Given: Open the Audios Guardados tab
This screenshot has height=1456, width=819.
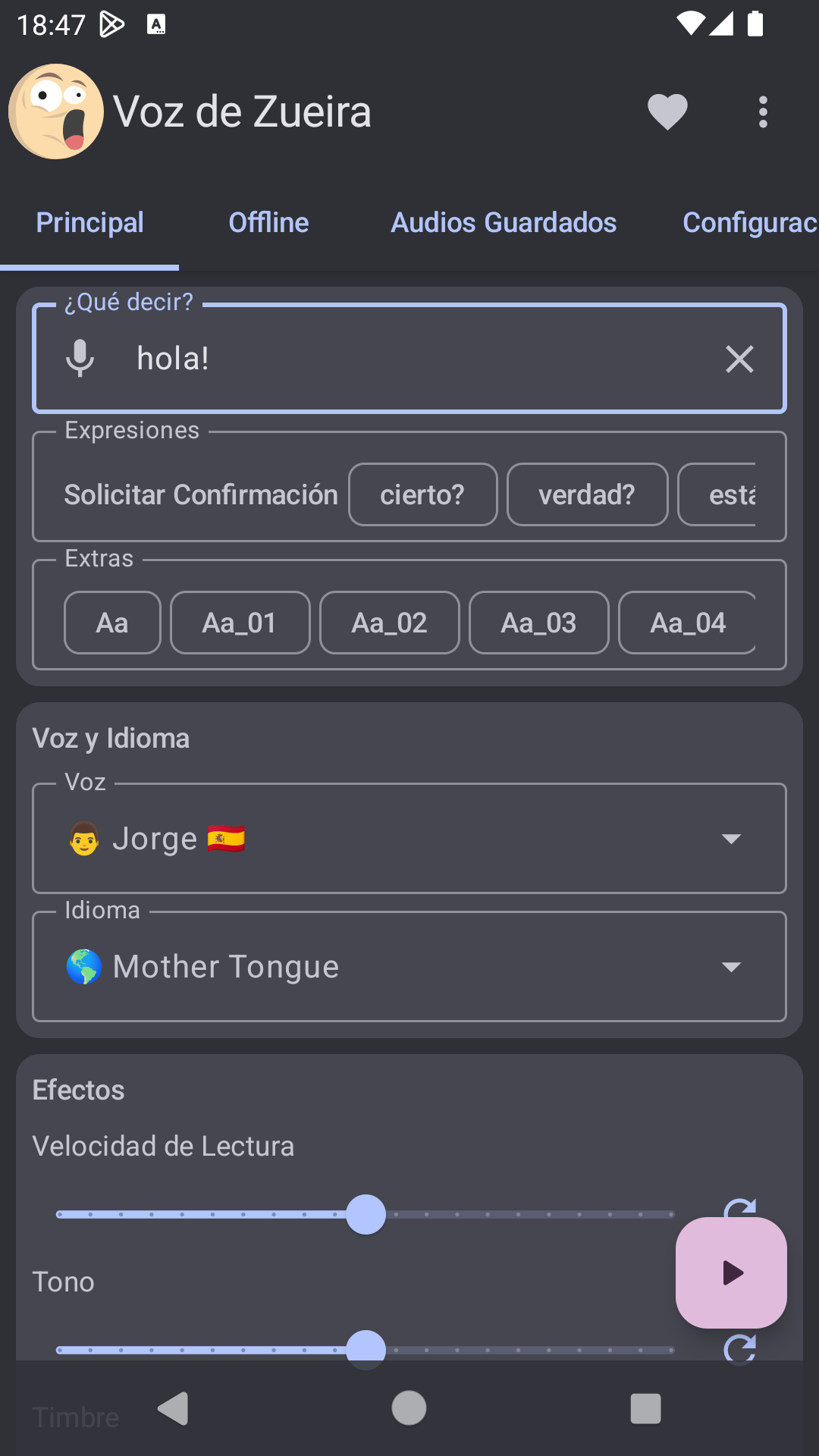Looking at the screenshot, I should (x=503, y=222).
